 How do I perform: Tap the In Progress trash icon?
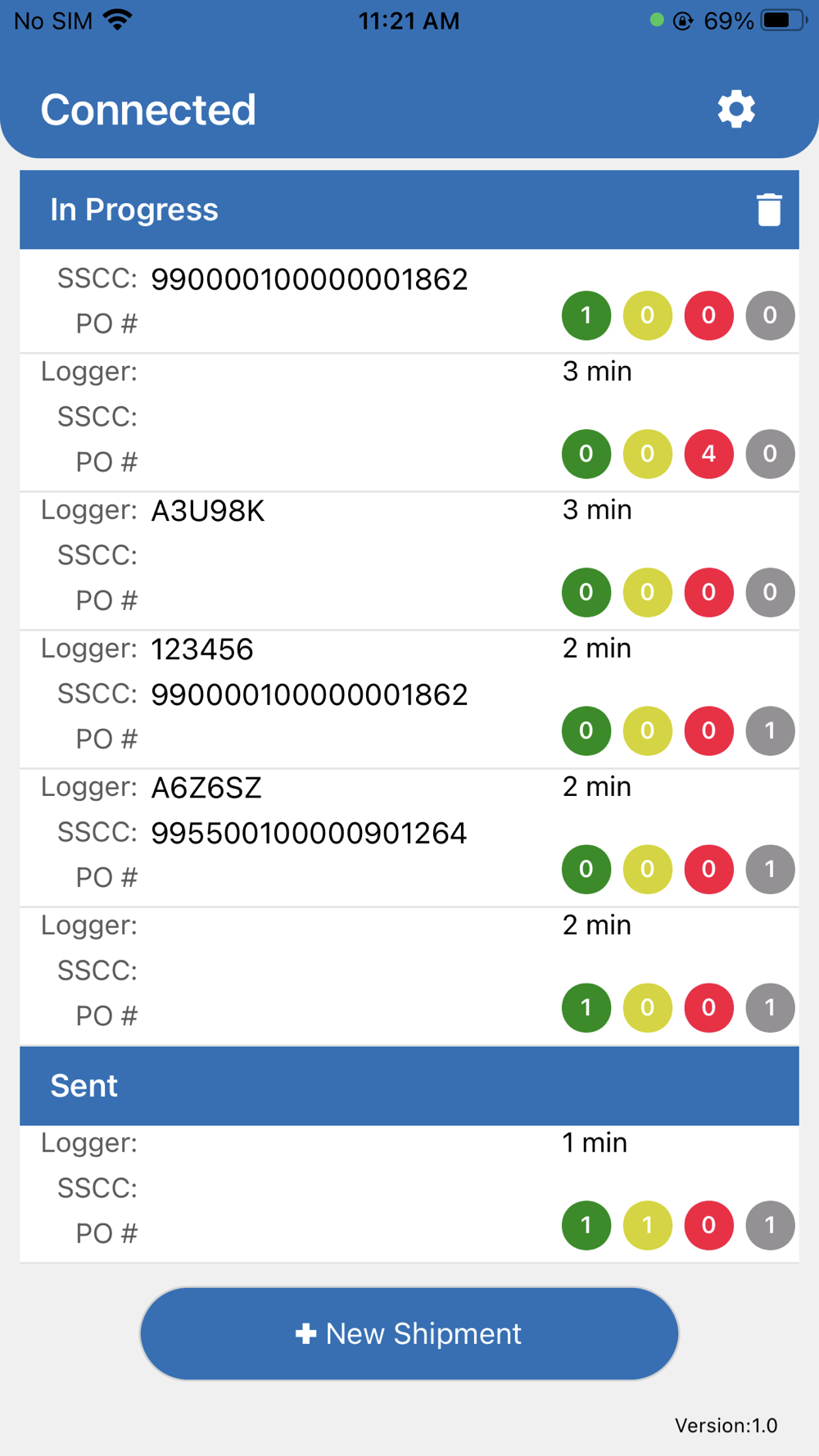[769, 210]
